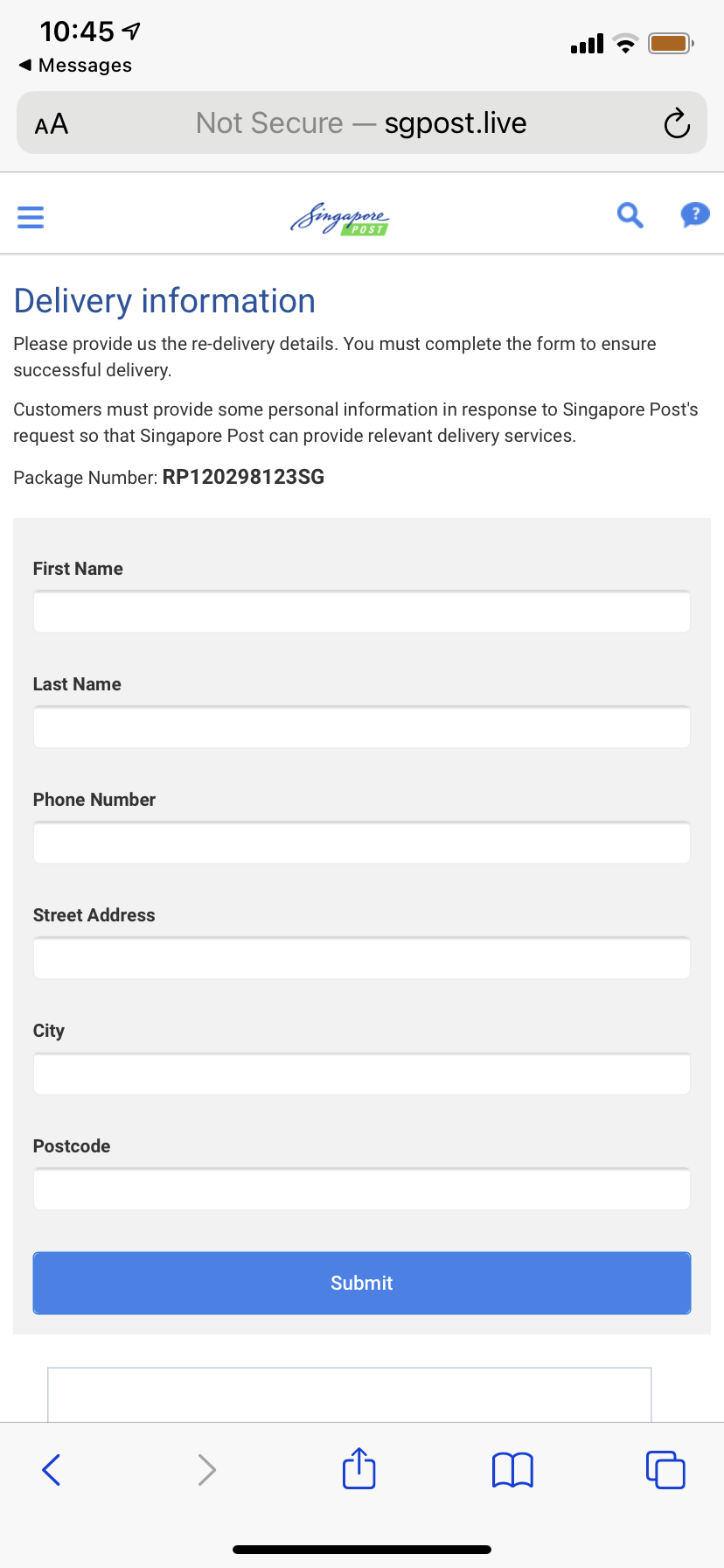Open the hamburger menu

click(31, 216)
